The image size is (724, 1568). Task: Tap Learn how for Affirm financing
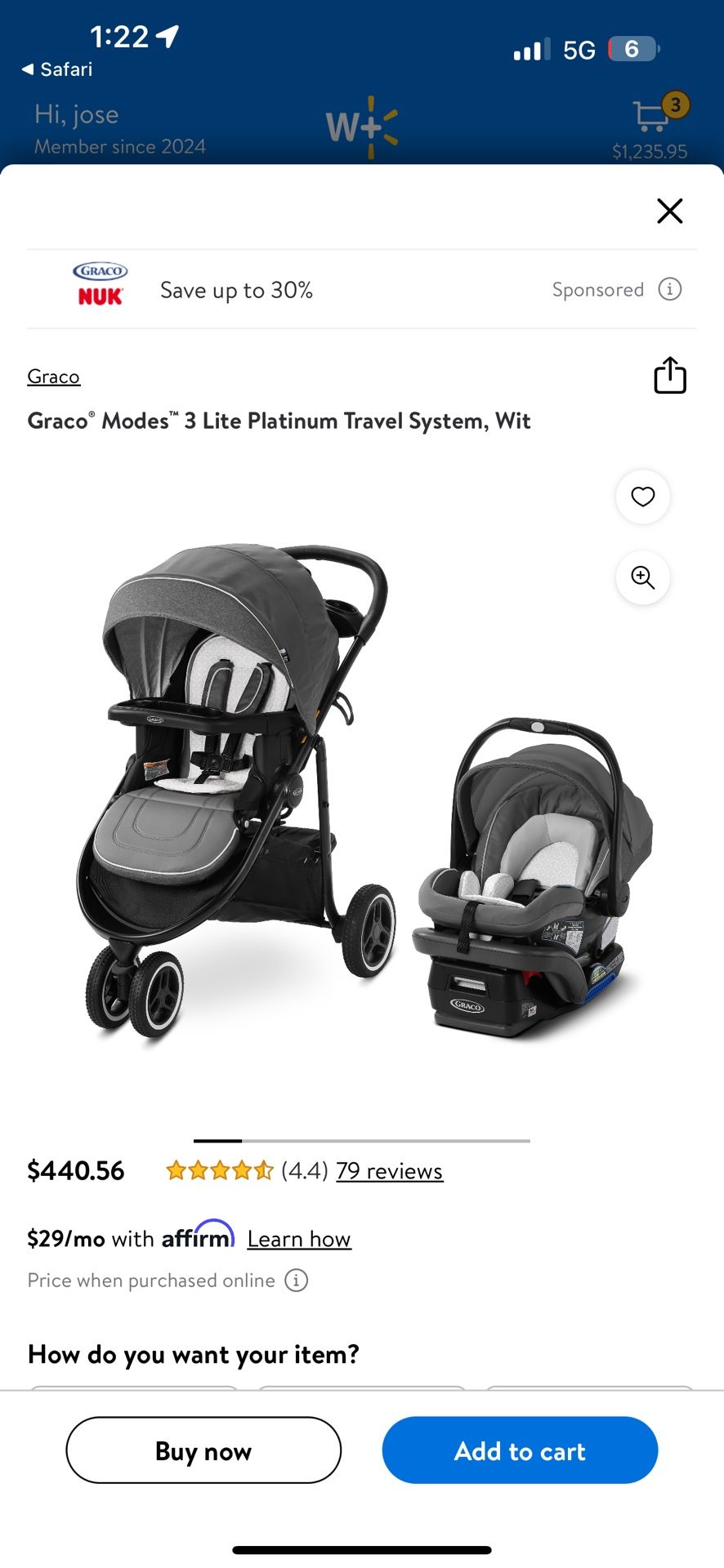299,1238
